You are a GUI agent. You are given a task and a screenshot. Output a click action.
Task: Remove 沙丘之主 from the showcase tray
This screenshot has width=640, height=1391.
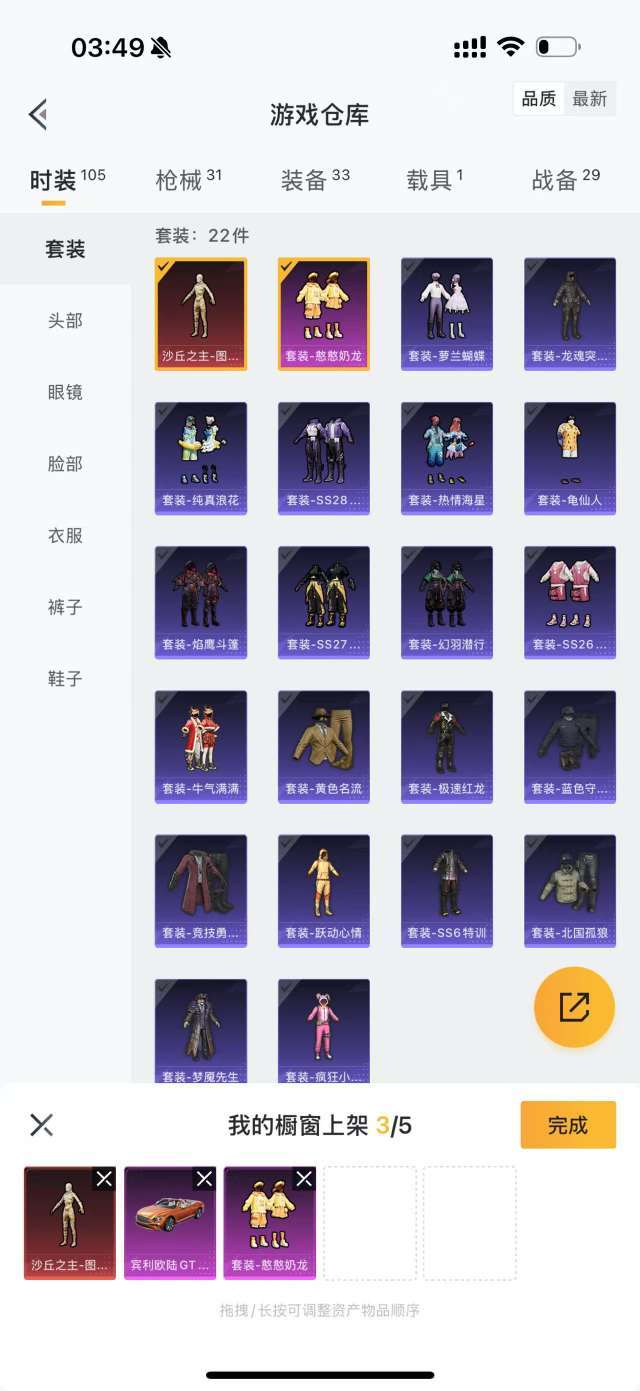[x=104, y=1179]
